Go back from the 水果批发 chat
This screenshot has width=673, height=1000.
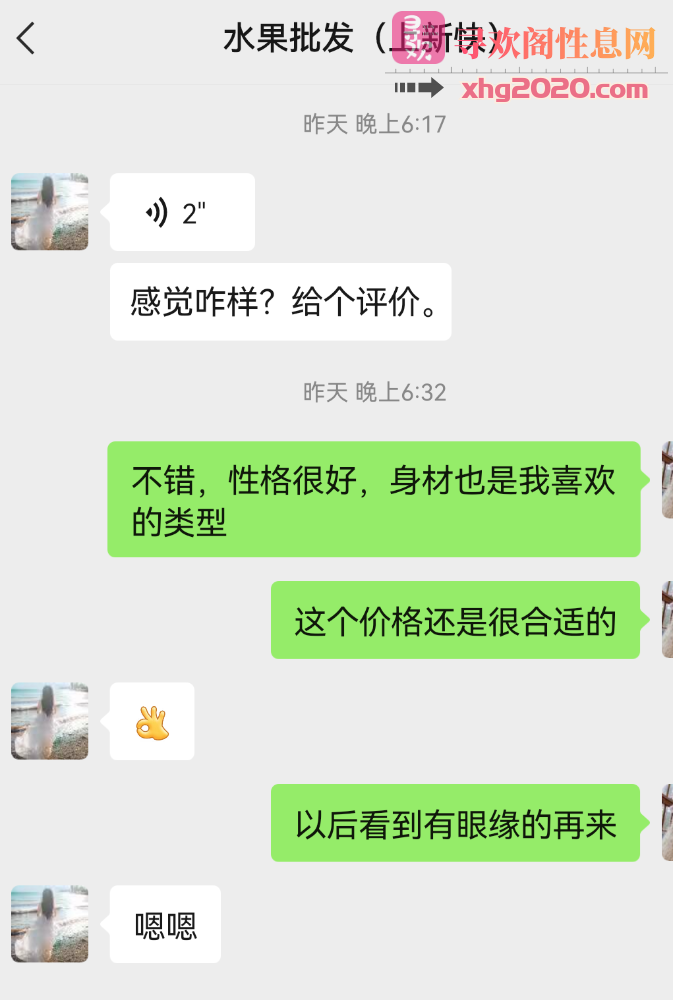(26, 40)
